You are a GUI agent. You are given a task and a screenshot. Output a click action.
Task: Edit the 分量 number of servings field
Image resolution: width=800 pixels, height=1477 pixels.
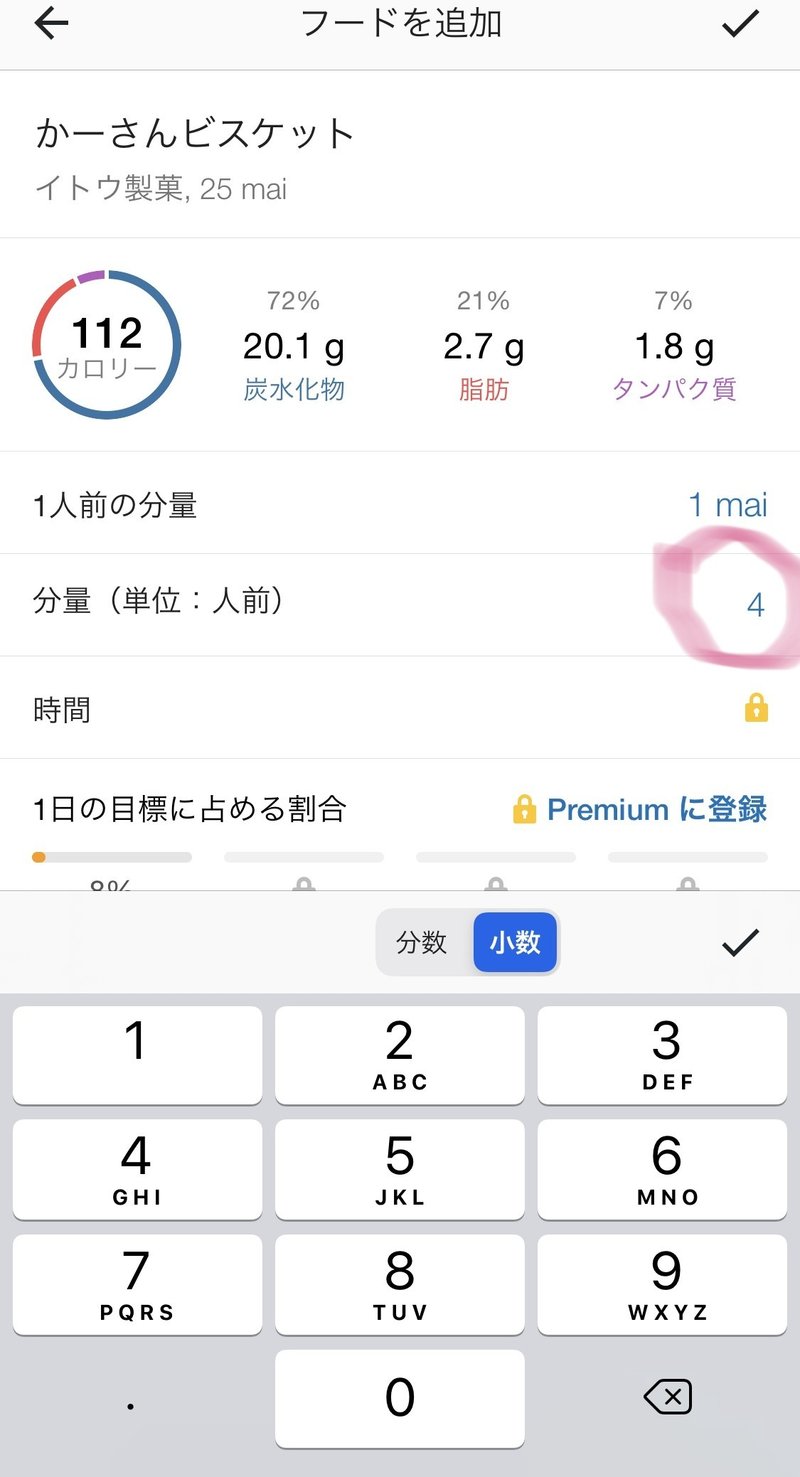point(400,605)
